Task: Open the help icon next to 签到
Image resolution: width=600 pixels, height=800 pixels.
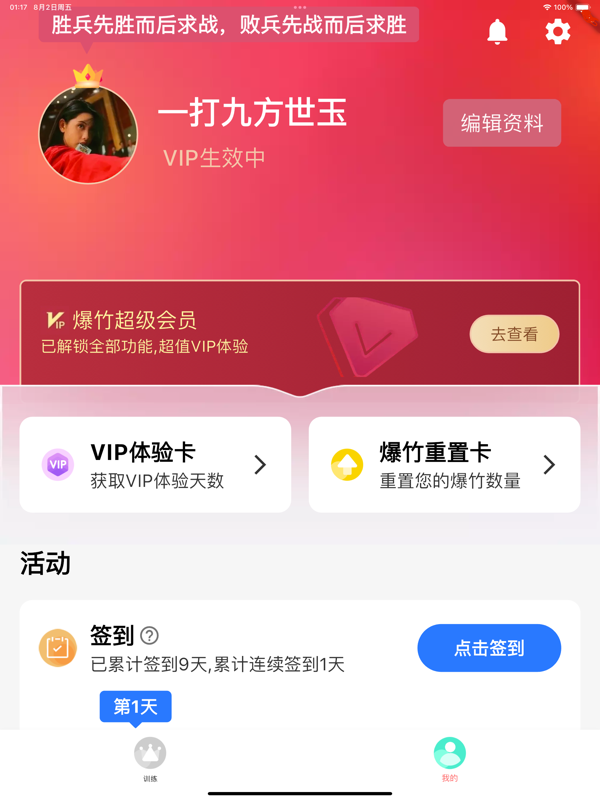Action: [149, 636]
